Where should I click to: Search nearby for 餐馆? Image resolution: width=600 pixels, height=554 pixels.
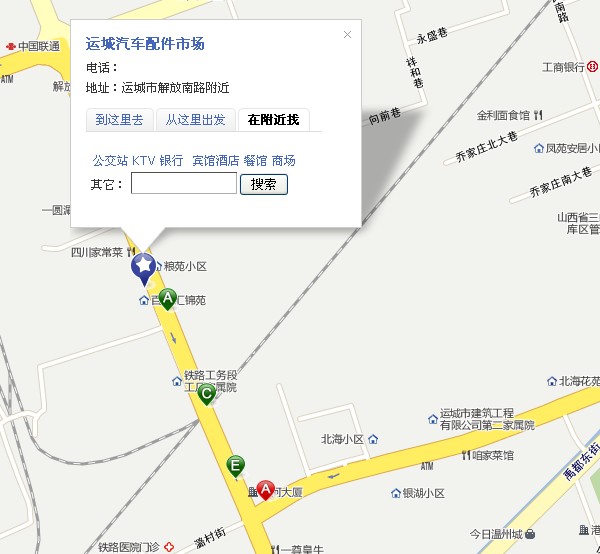[255, 160]
